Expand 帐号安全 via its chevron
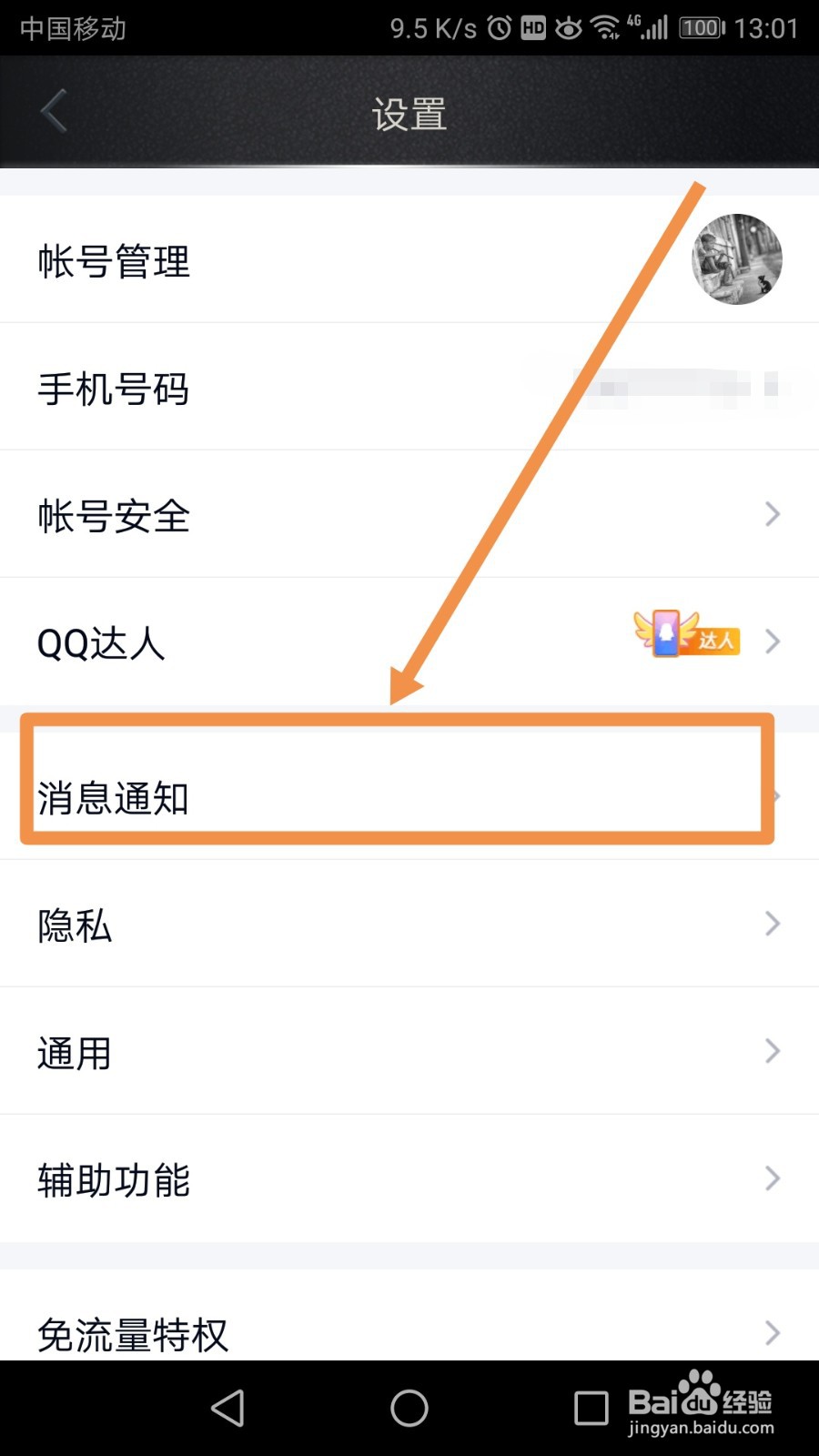Image resolution: width=819 pixels, height=1456 pixels. pos(771,514)
